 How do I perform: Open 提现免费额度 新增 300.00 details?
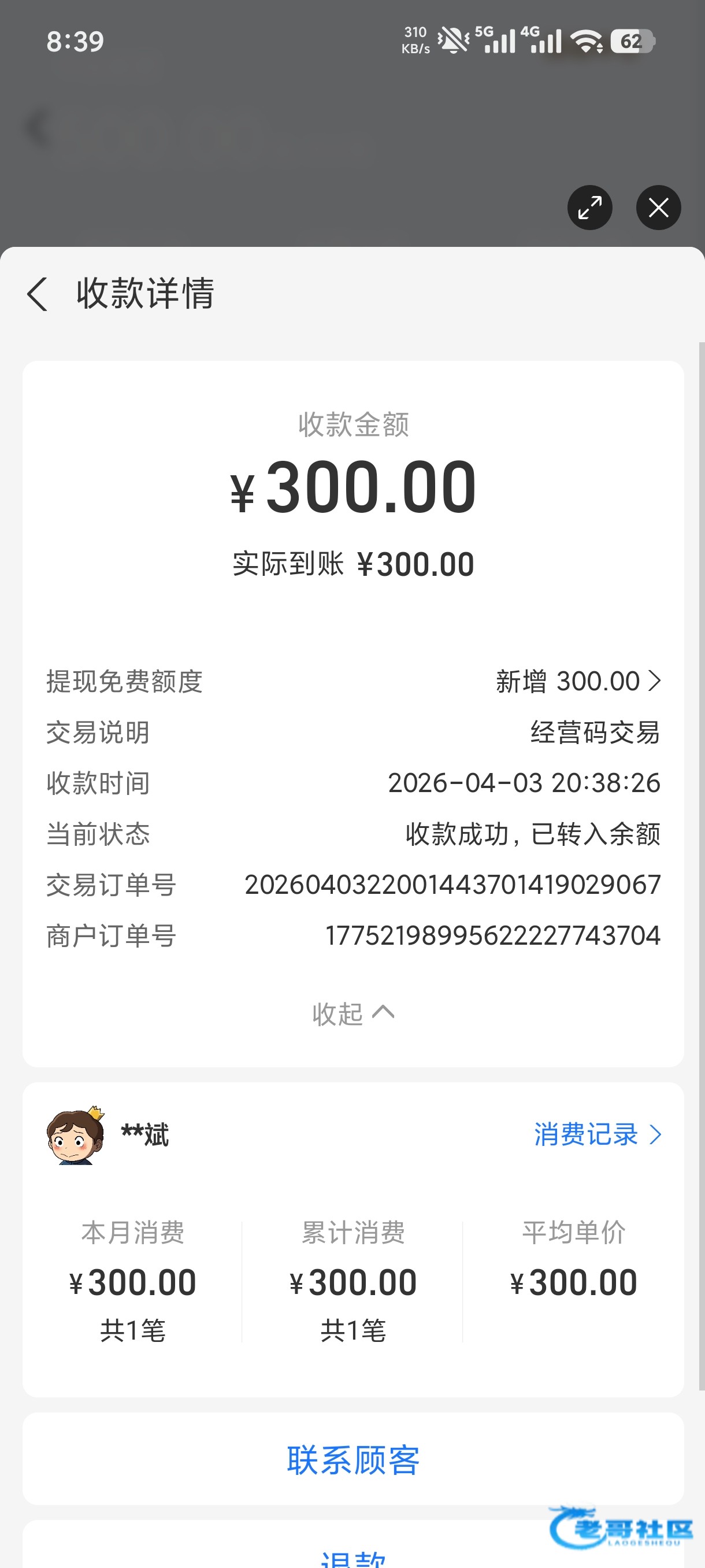click(578, 681)
